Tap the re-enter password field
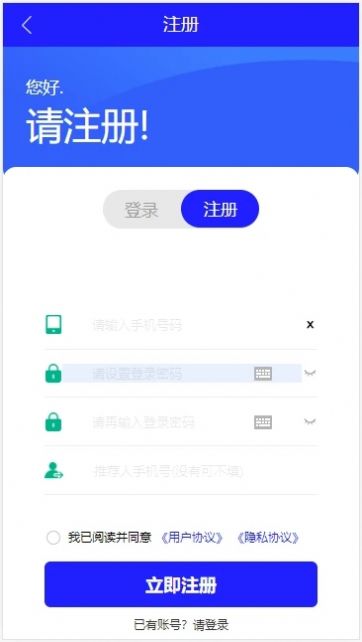Image resolution: width=362 pixels, height=642 pixels. 172,422
